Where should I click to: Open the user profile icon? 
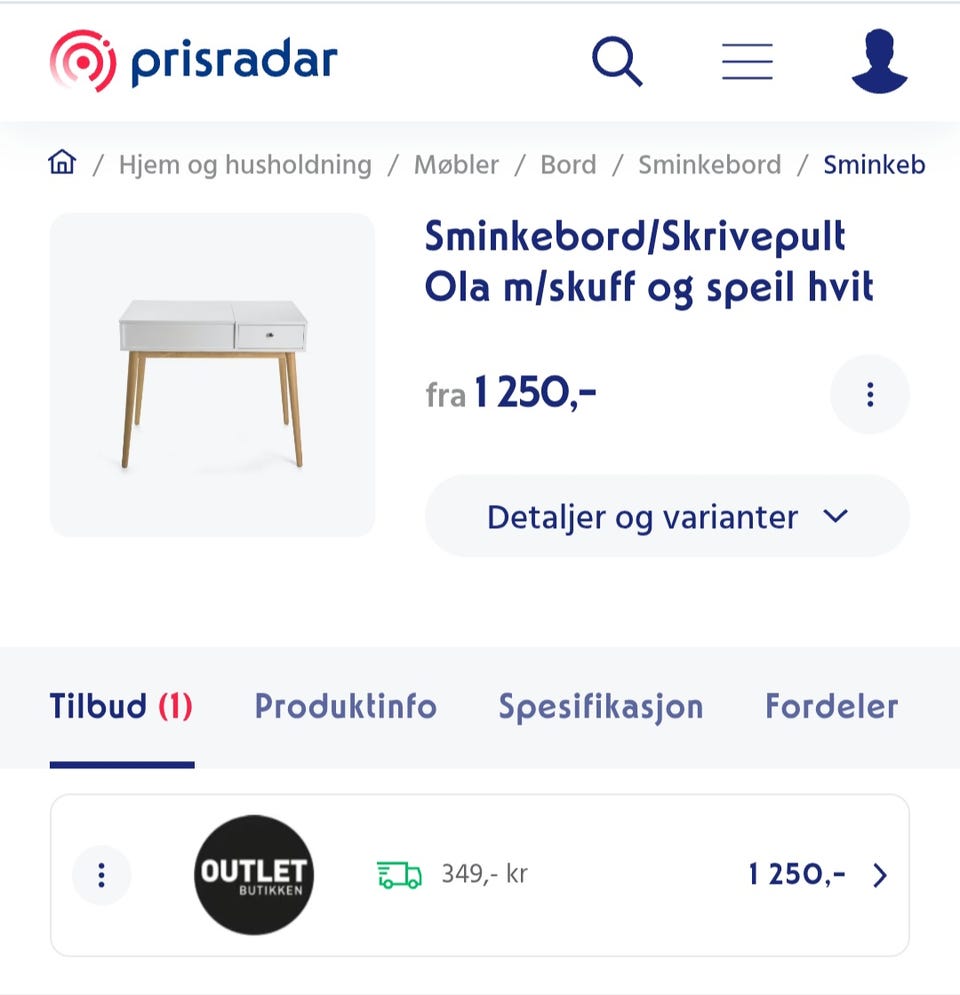click(x=879, y=61)
